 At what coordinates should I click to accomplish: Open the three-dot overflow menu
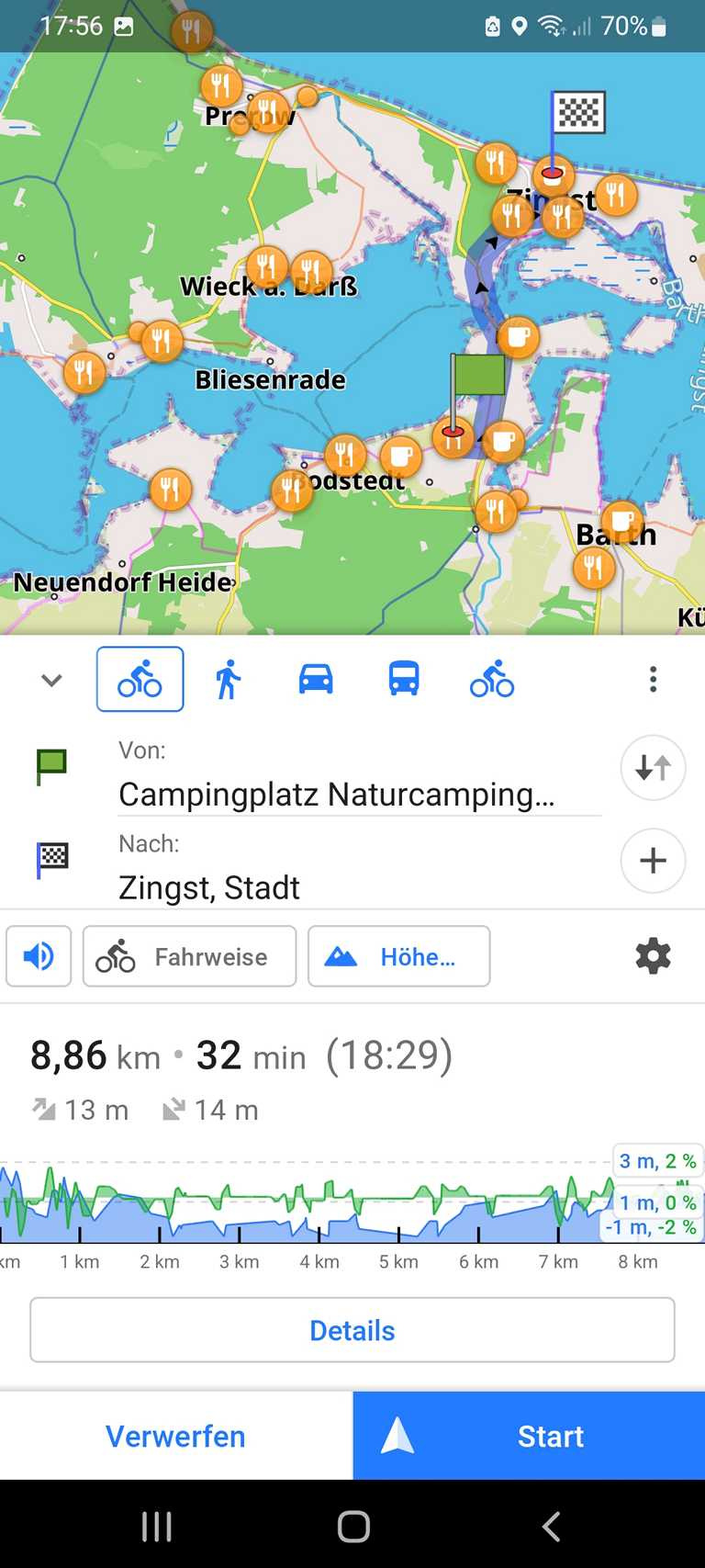click(653, 680)
